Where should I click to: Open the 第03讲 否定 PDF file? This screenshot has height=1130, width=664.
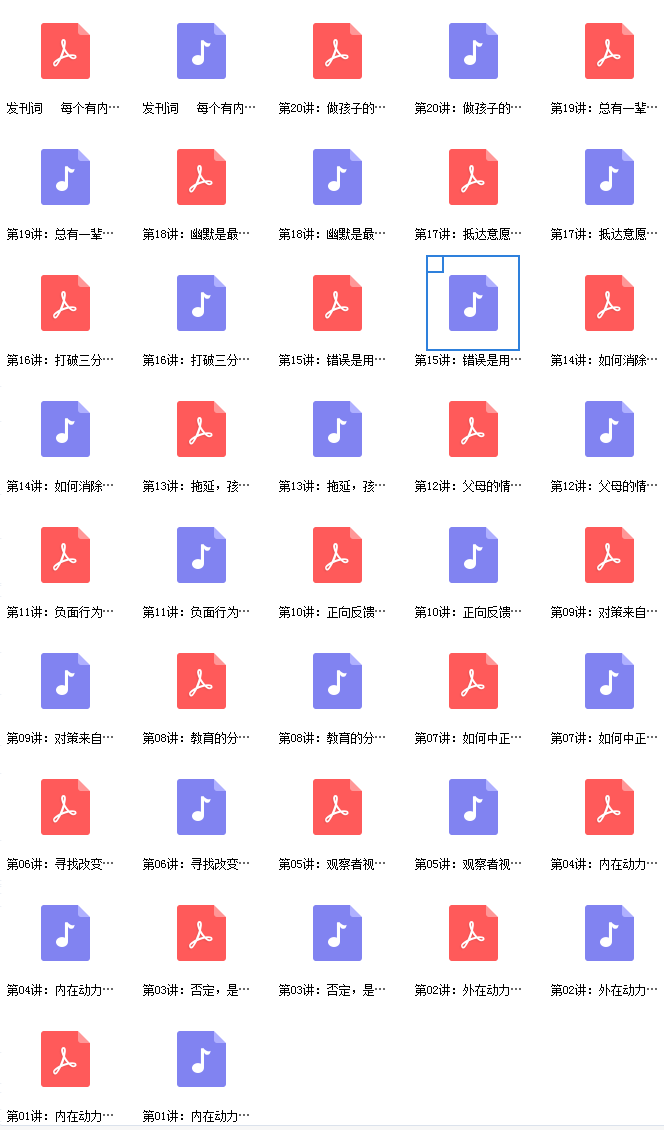click(x=201, y=933)
